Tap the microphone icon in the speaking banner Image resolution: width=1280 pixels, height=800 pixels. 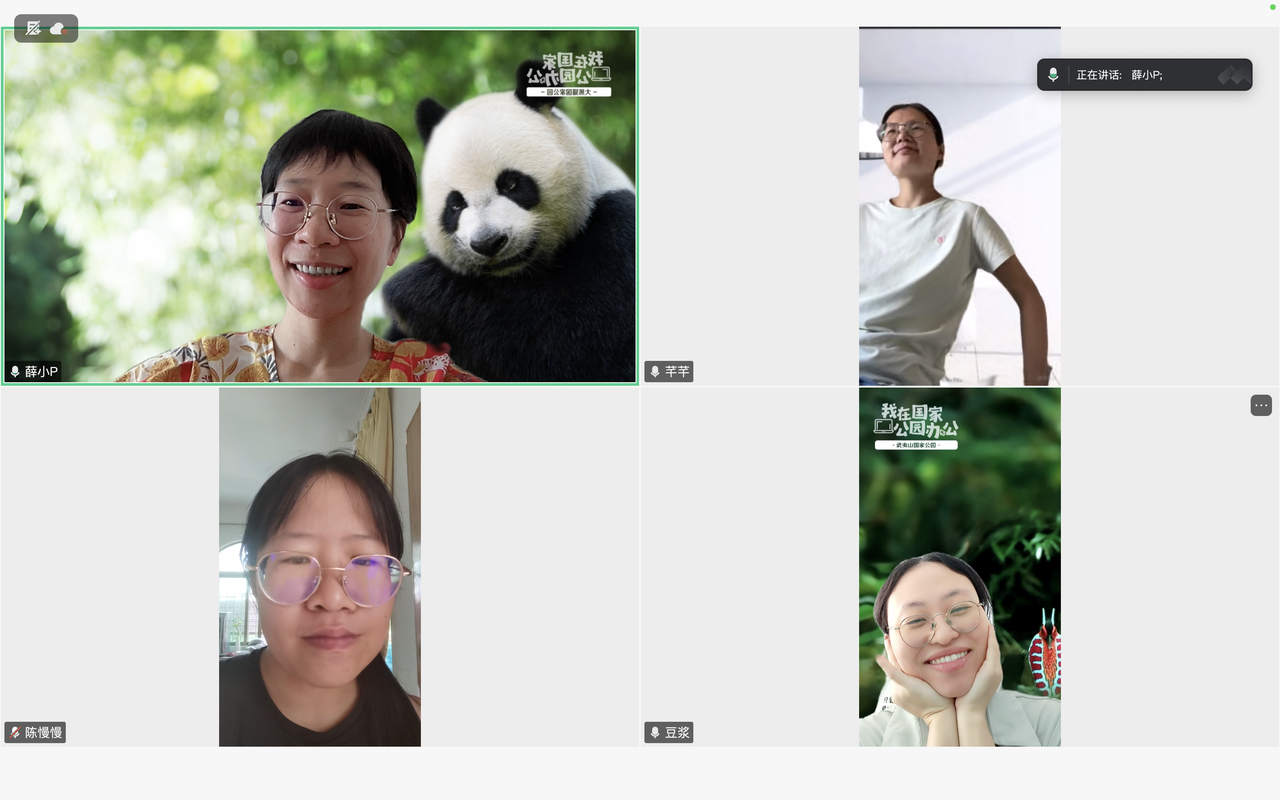pos(1053,75)
